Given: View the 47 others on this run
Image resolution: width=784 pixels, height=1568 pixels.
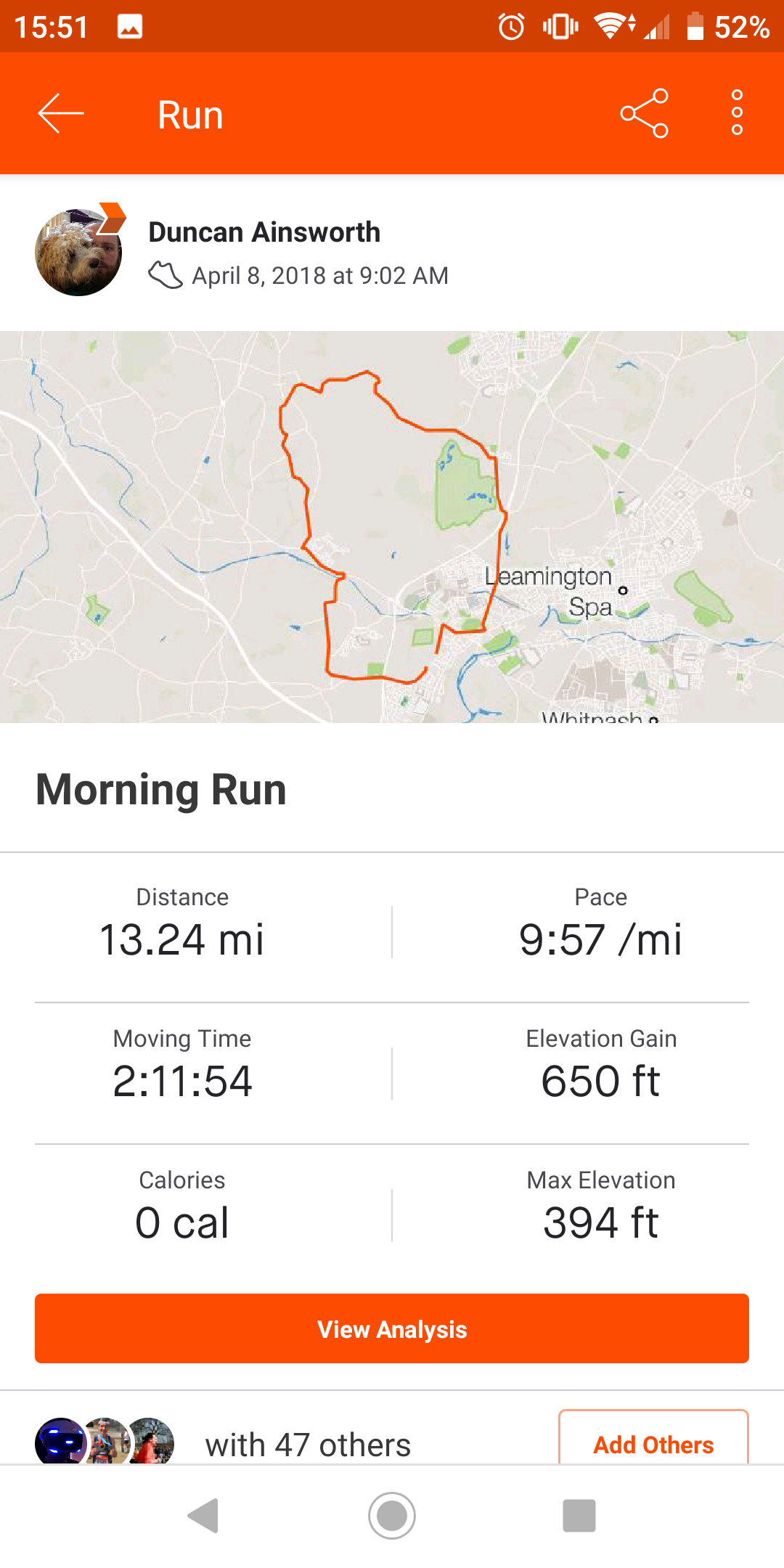Looking at the screenshot, I should tap(308, 1445).
